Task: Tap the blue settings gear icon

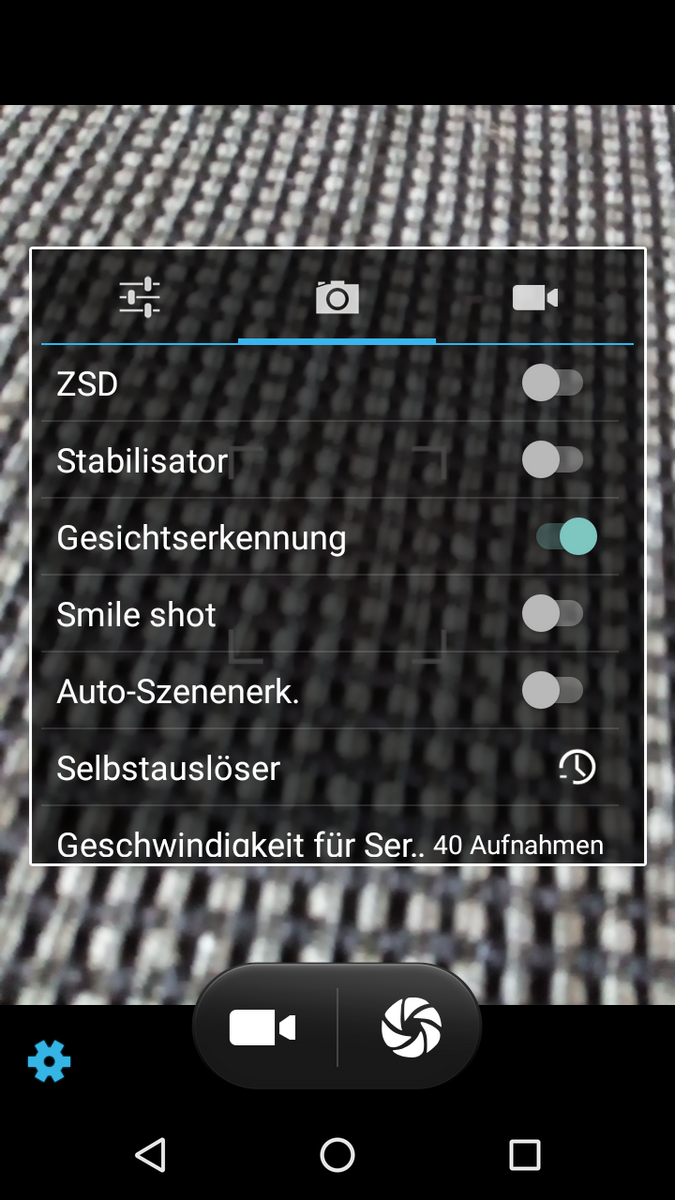Action: pyautogui.click(x=49, y=1060)
